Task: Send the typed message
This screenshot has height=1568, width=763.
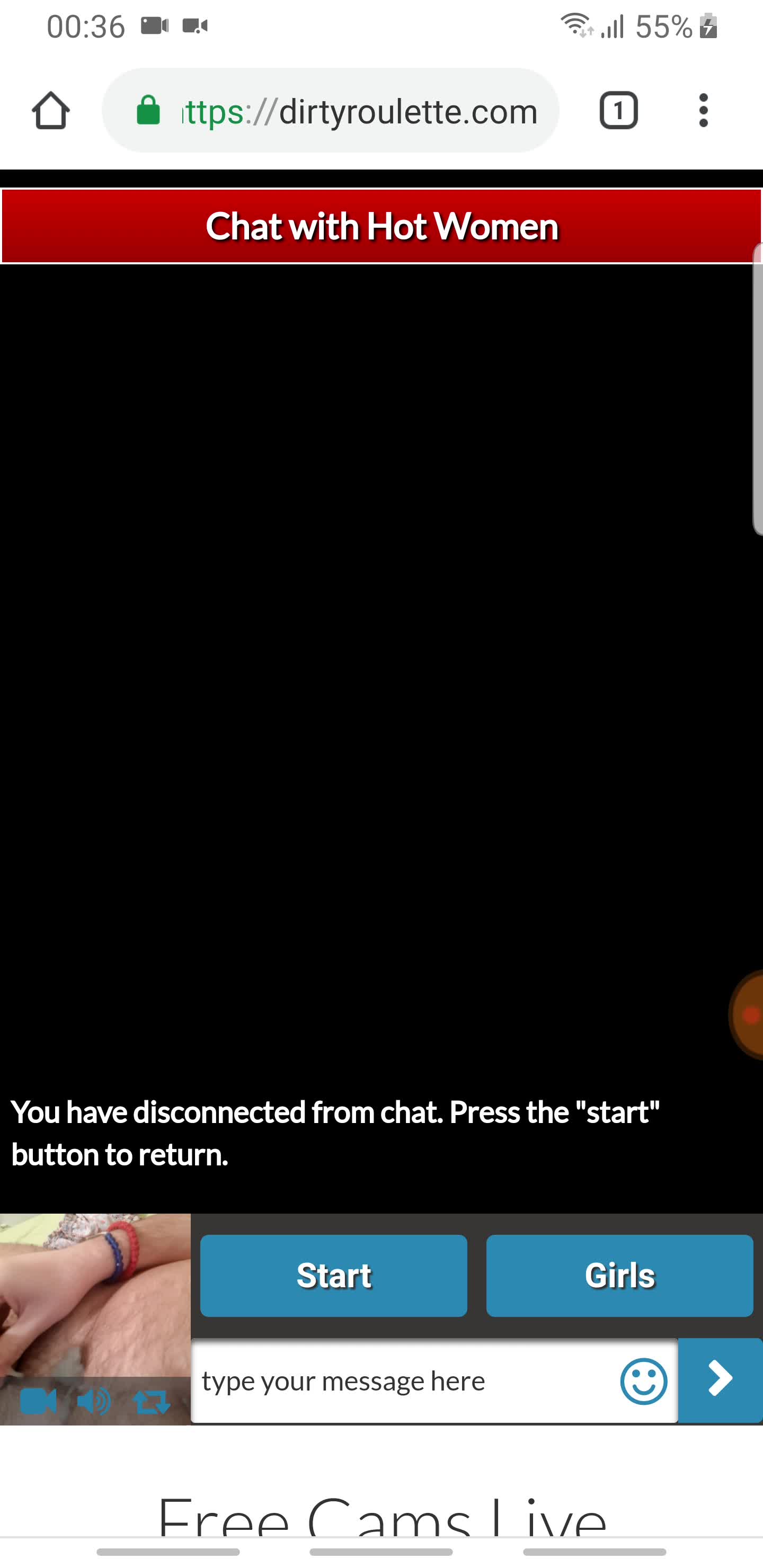Action: point(720,1379)
